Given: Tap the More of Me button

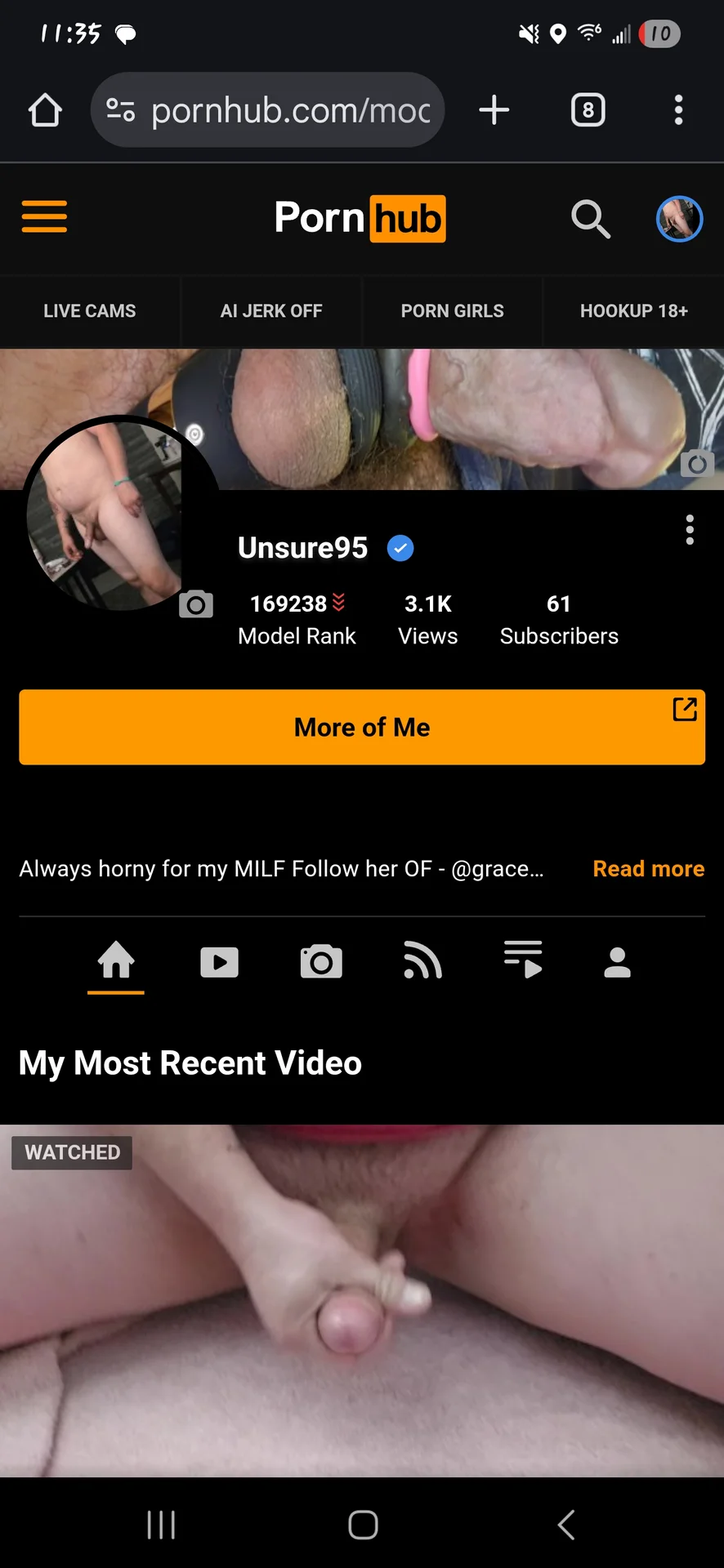Looking at the screenshot, I should pos(362,727).
